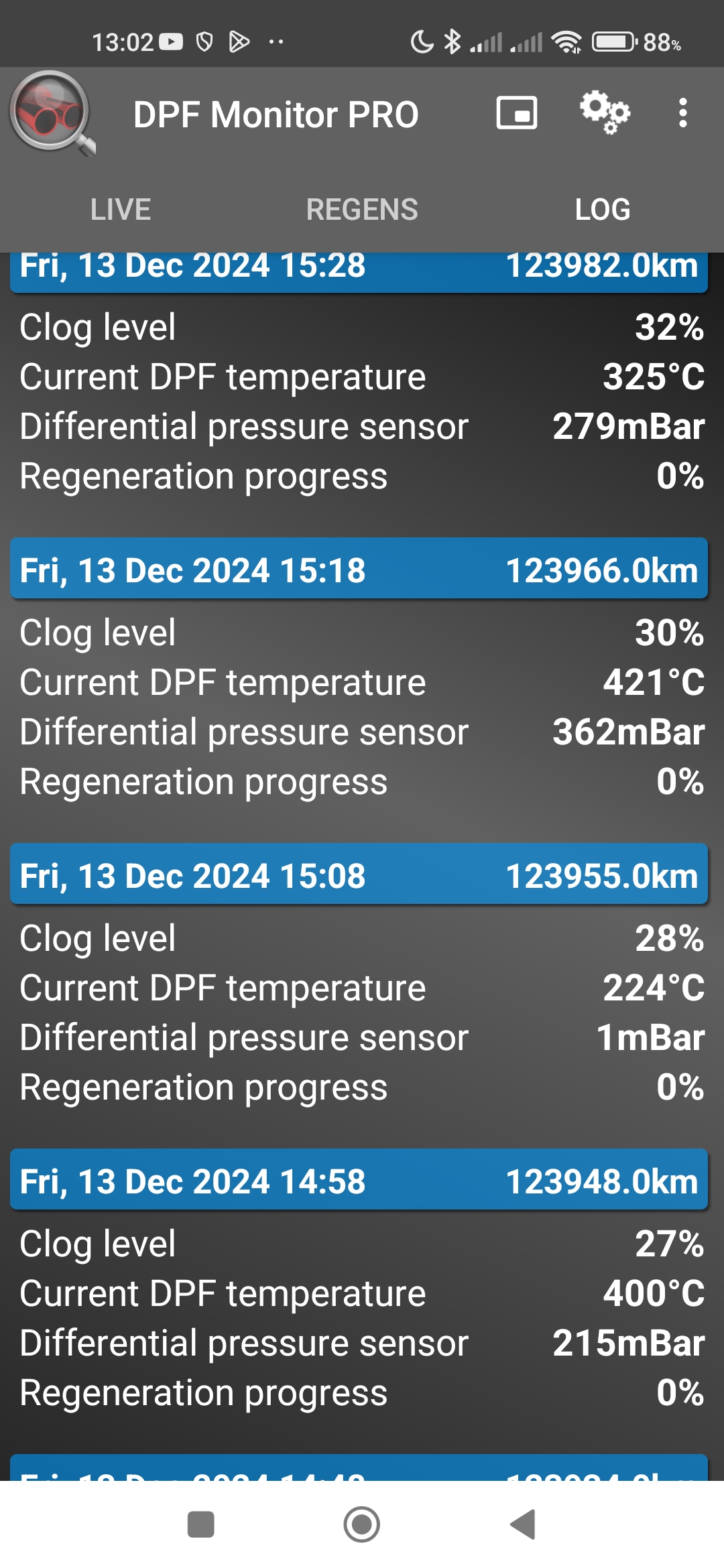Open log entry from 15:18 at 123966.0km
724x1568 pixels.
point(359,568)
